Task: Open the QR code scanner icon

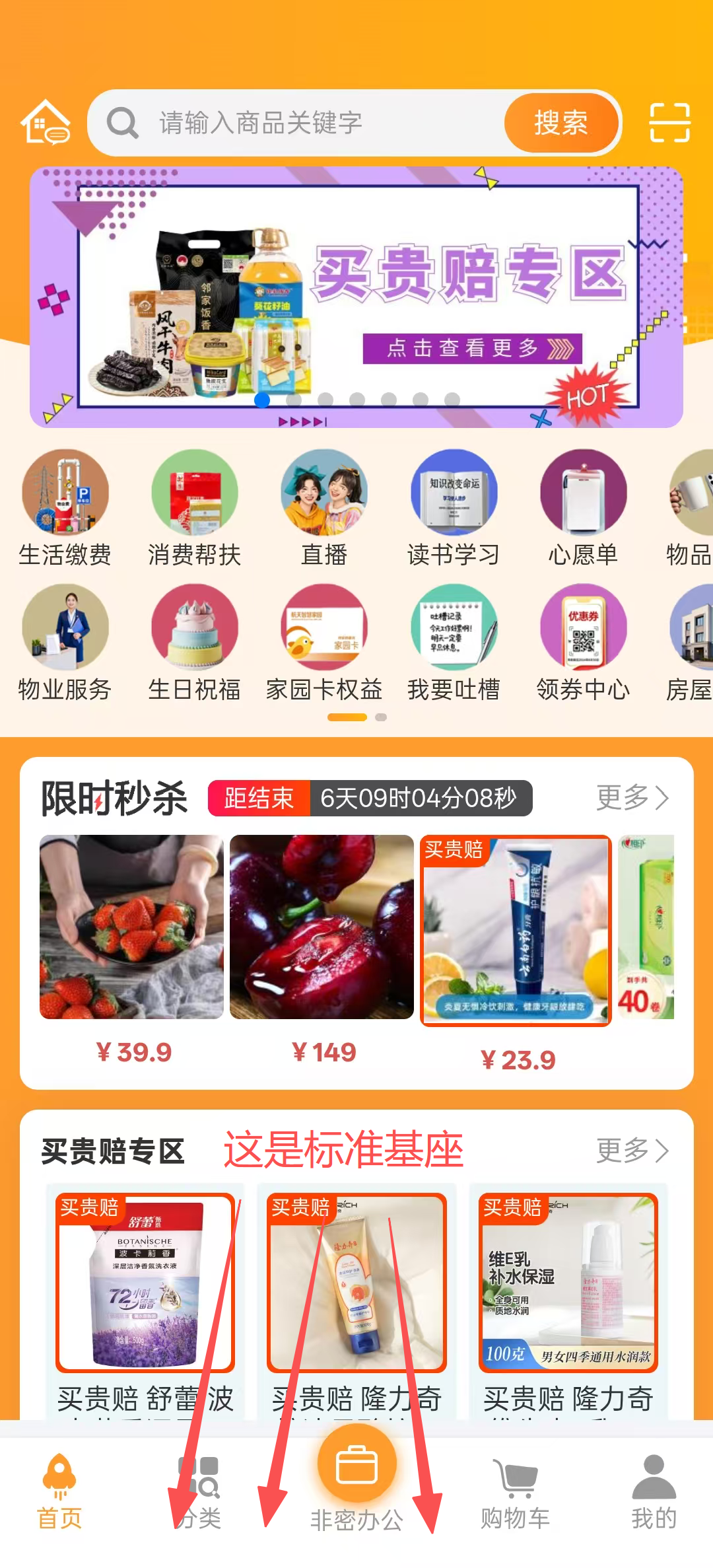Action: click(669, 122)
